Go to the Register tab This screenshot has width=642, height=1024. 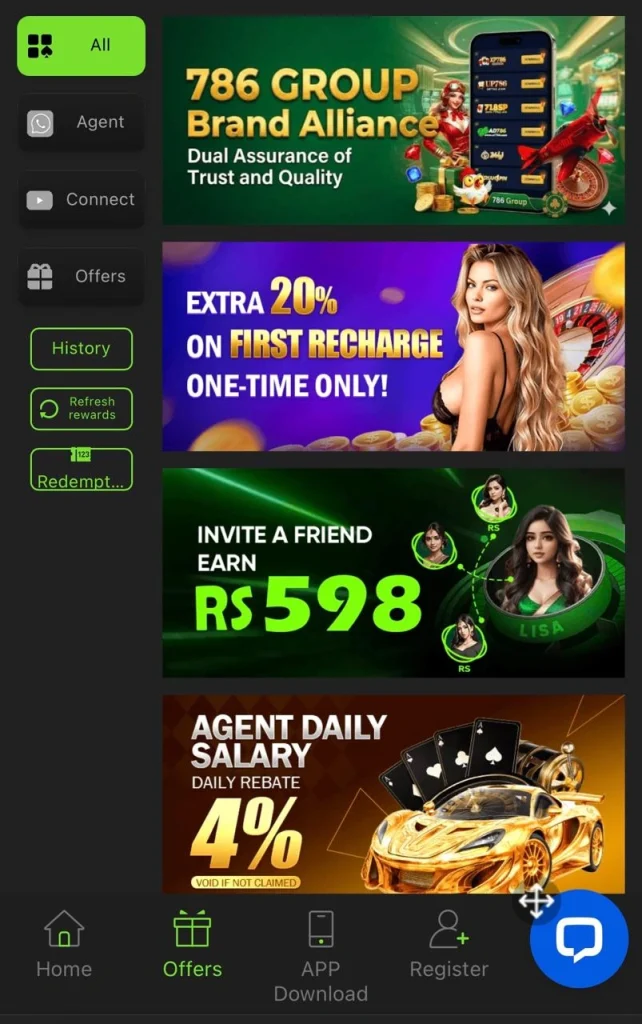(449, 944)
